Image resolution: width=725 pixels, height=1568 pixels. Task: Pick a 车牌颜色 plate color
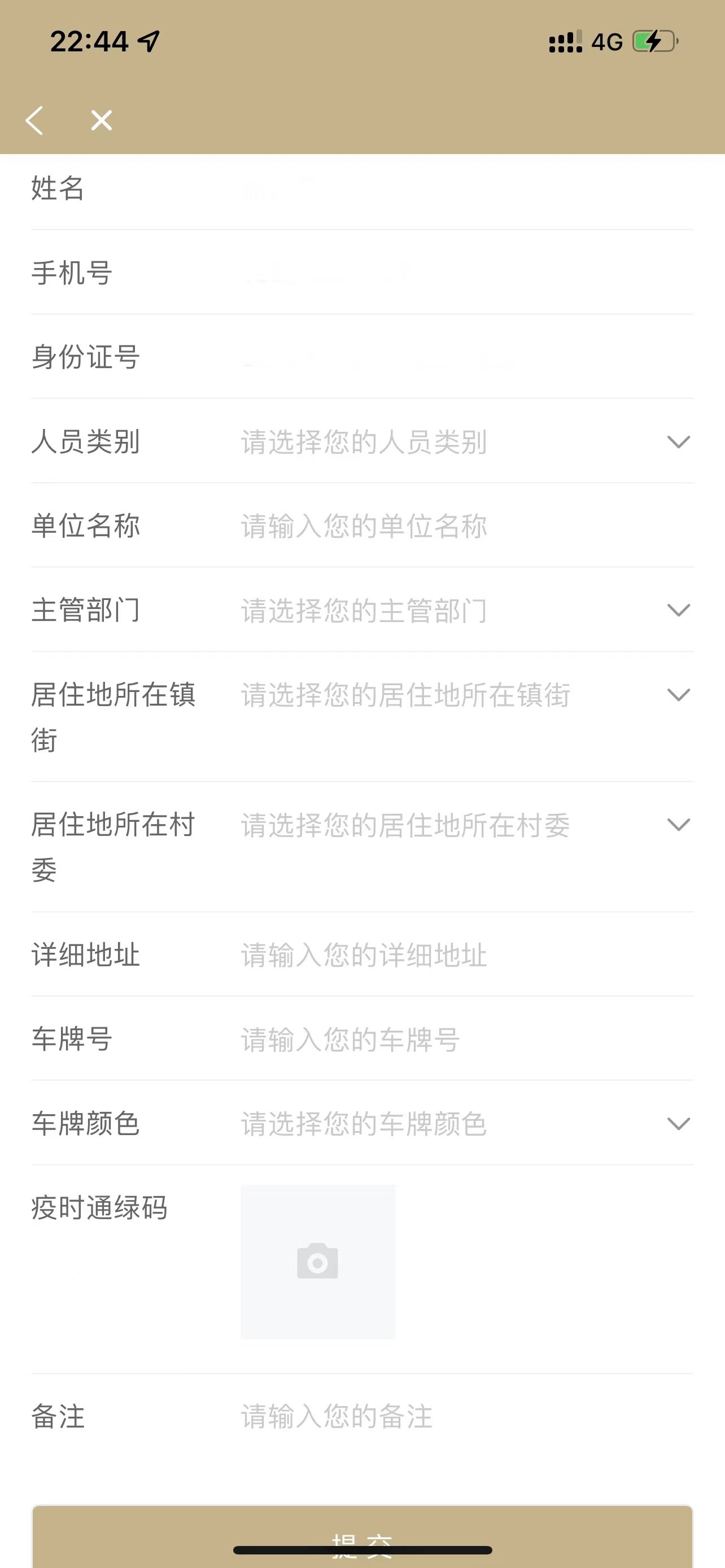pyautogui.click(x=462, y=1124)
